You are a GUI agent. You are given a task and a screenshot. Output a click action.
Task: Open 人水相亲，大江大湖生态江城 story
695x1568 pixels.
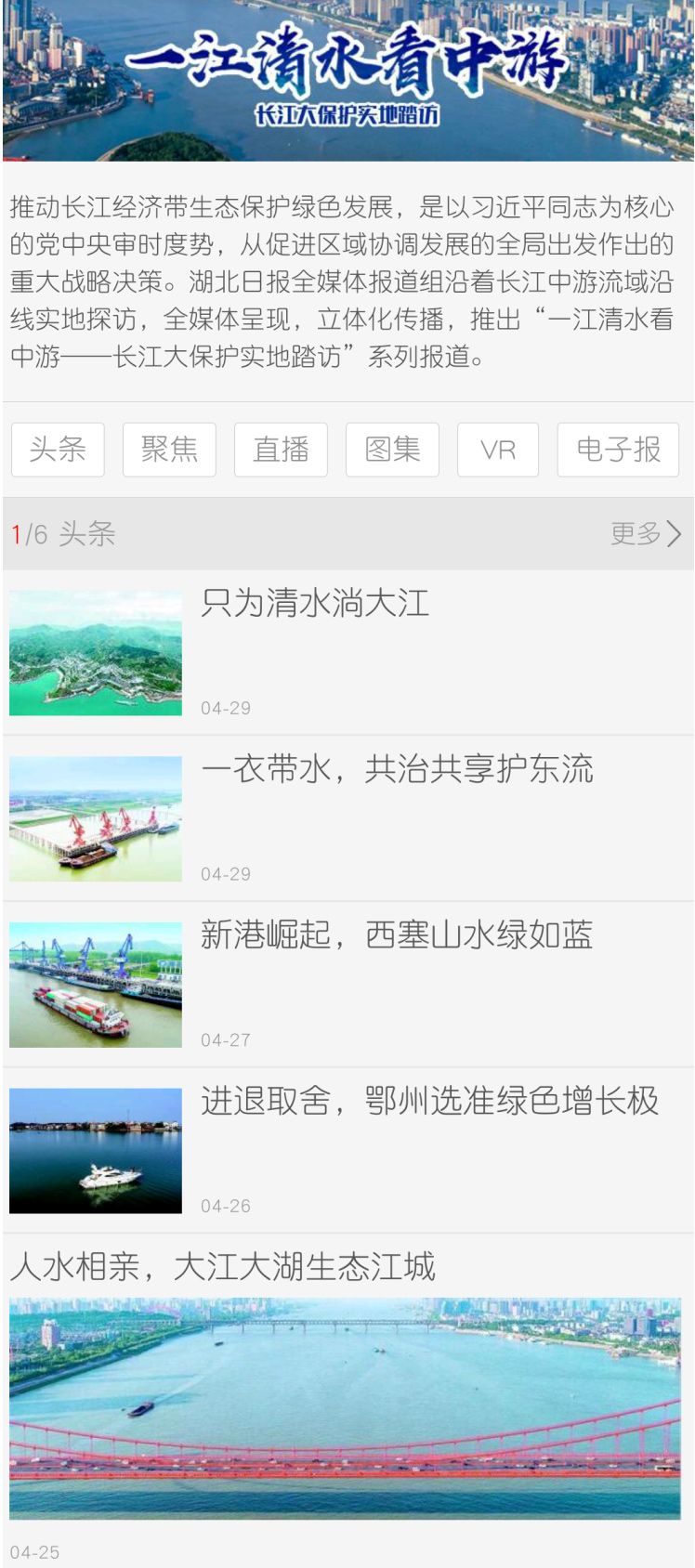pyautogui.click(x=223, y=1267)
